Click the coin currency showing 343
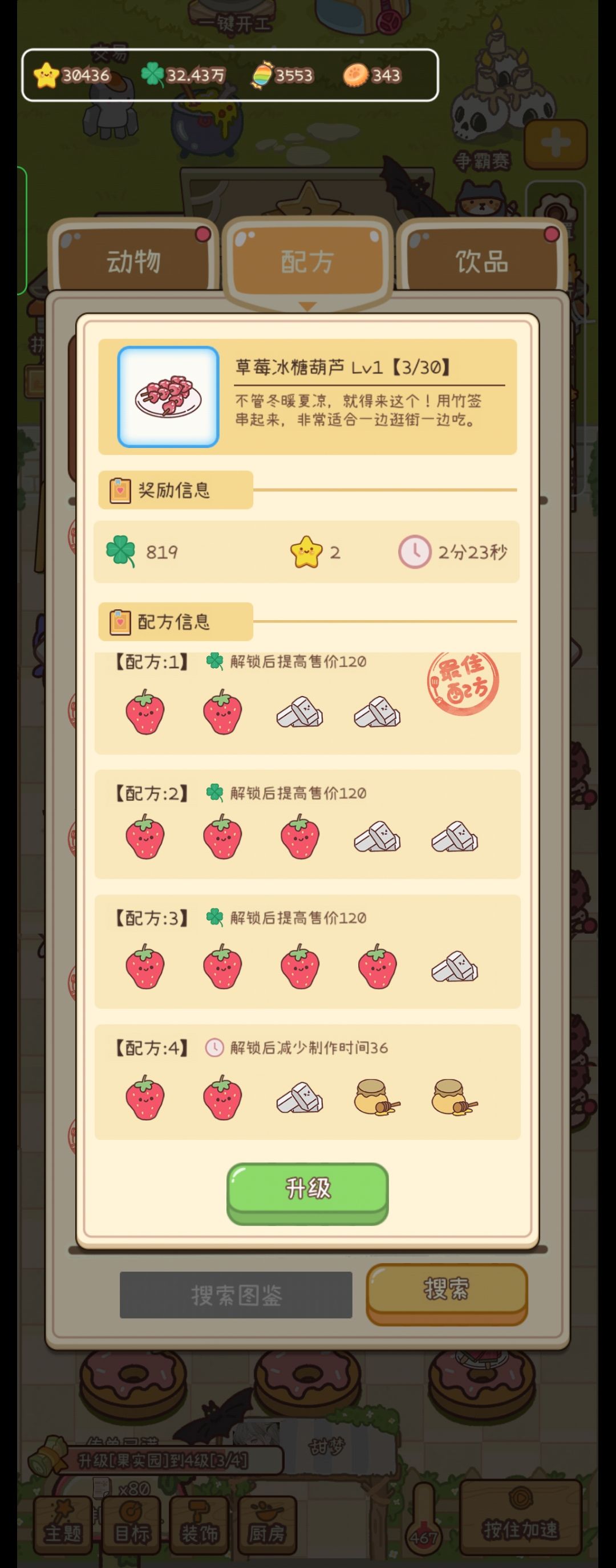 (356, 74)
